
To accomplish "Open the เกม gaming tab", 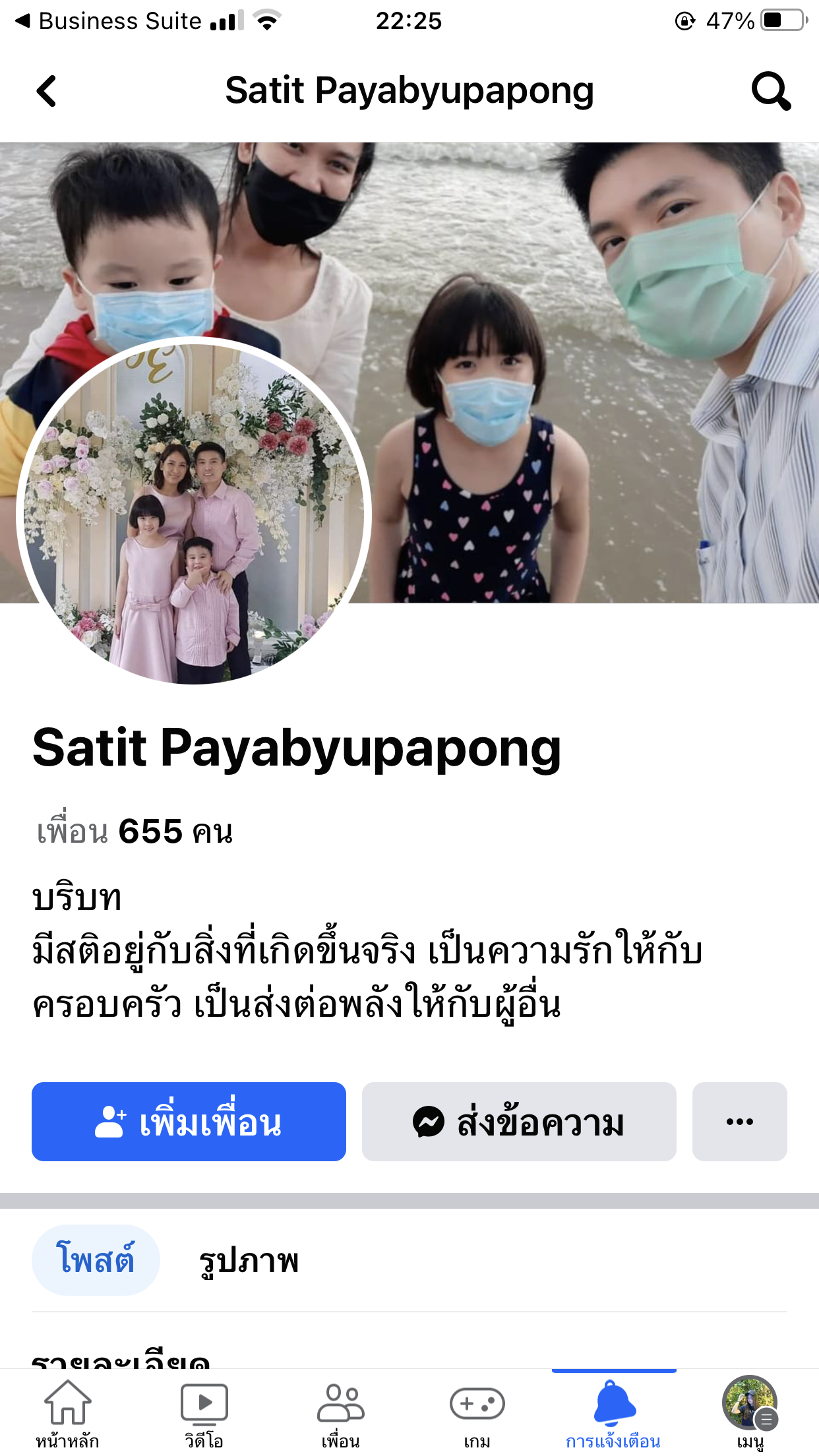I will [x=477, y=1412].
